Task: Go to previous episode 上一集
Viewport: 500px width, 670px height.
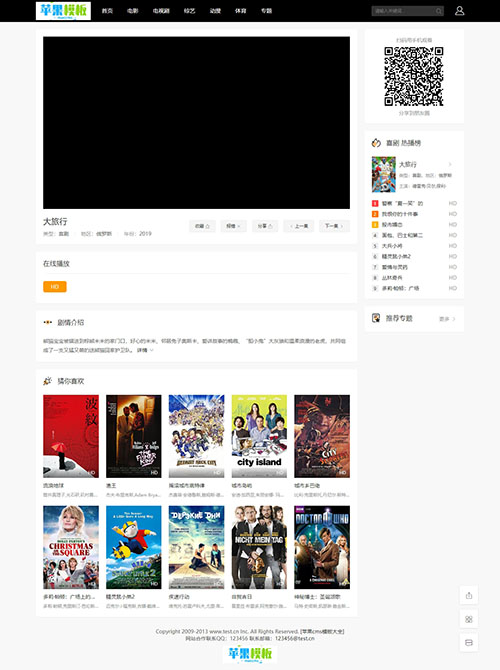Action: [x=299, y=226]
